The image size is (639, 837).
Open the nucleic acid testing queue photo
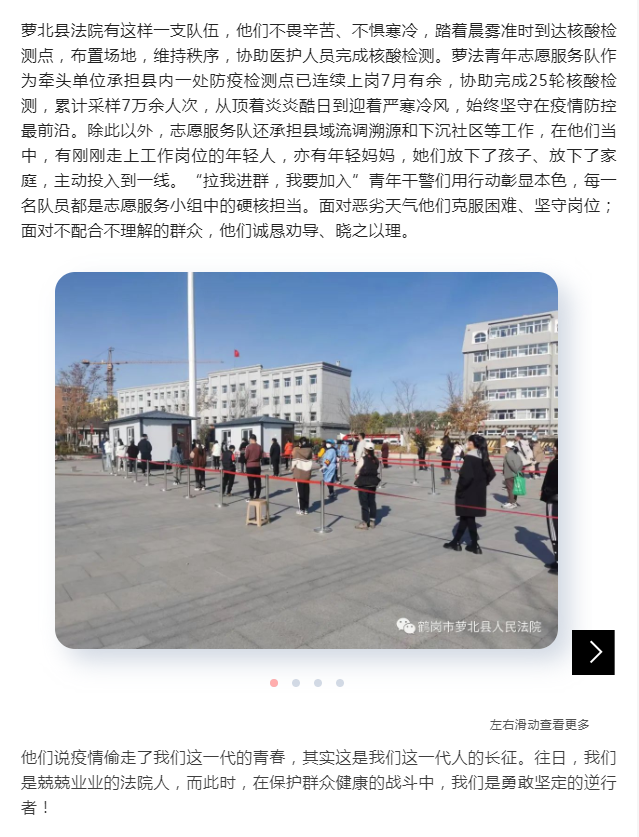tap(306, 460)
